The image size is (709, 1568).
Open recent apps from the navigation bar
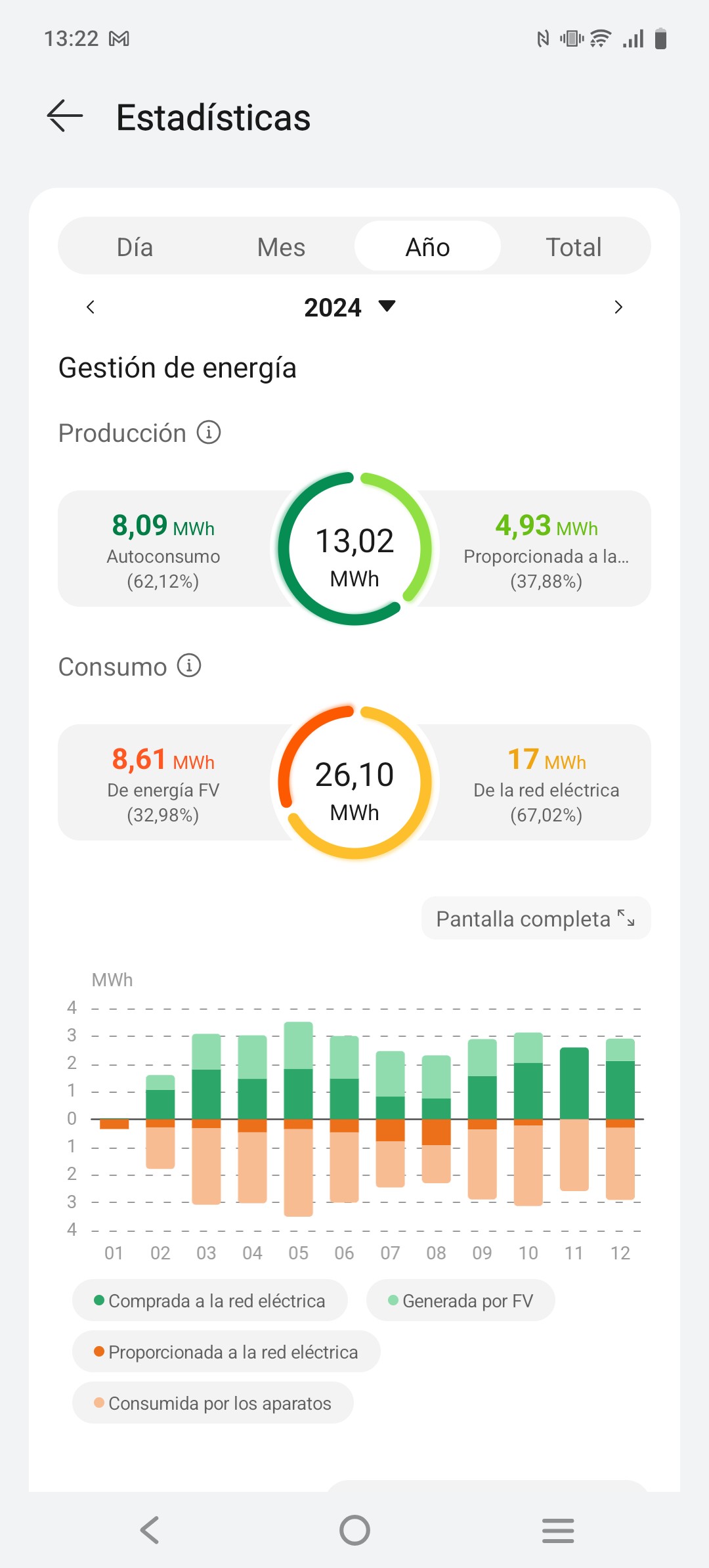point(558,1530)
